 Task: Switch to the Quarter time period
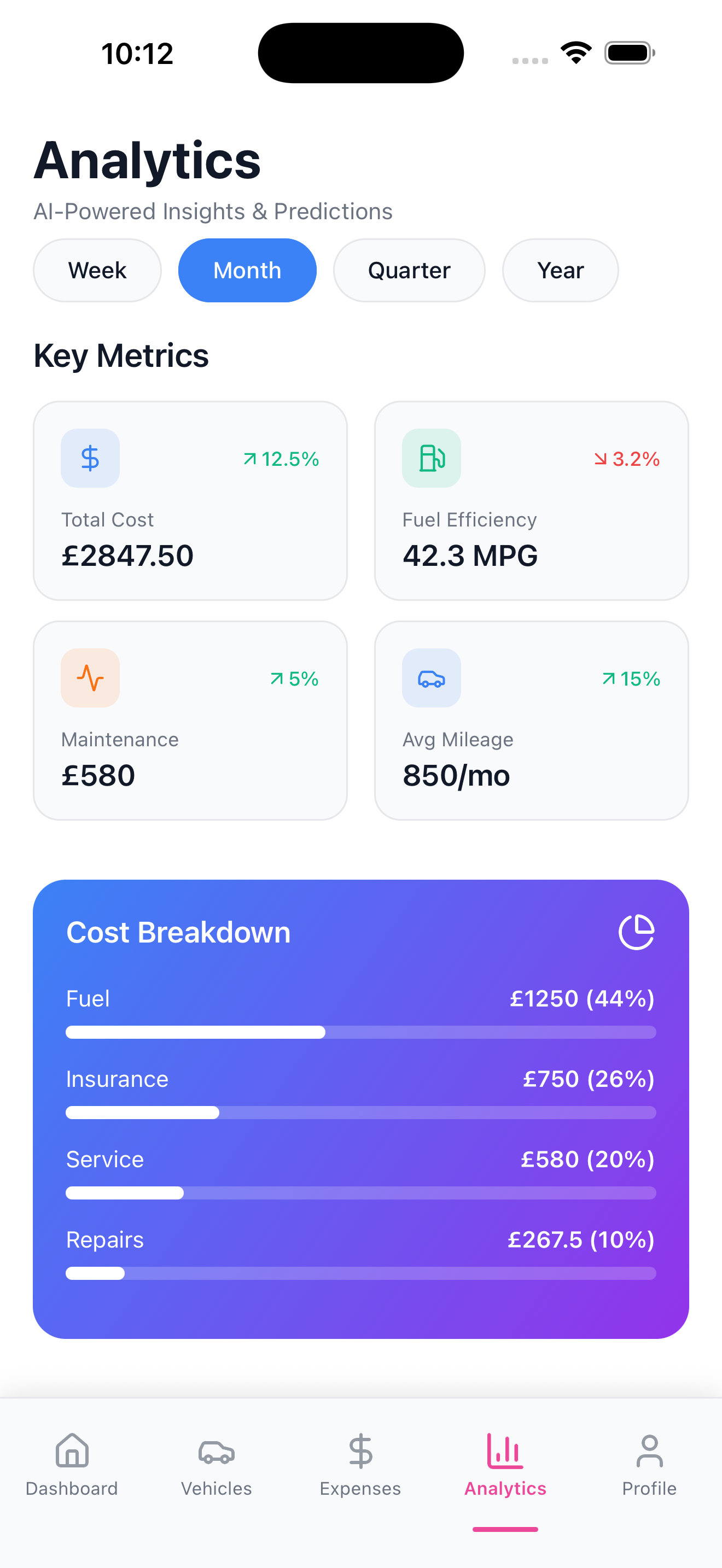coord(409,270)
